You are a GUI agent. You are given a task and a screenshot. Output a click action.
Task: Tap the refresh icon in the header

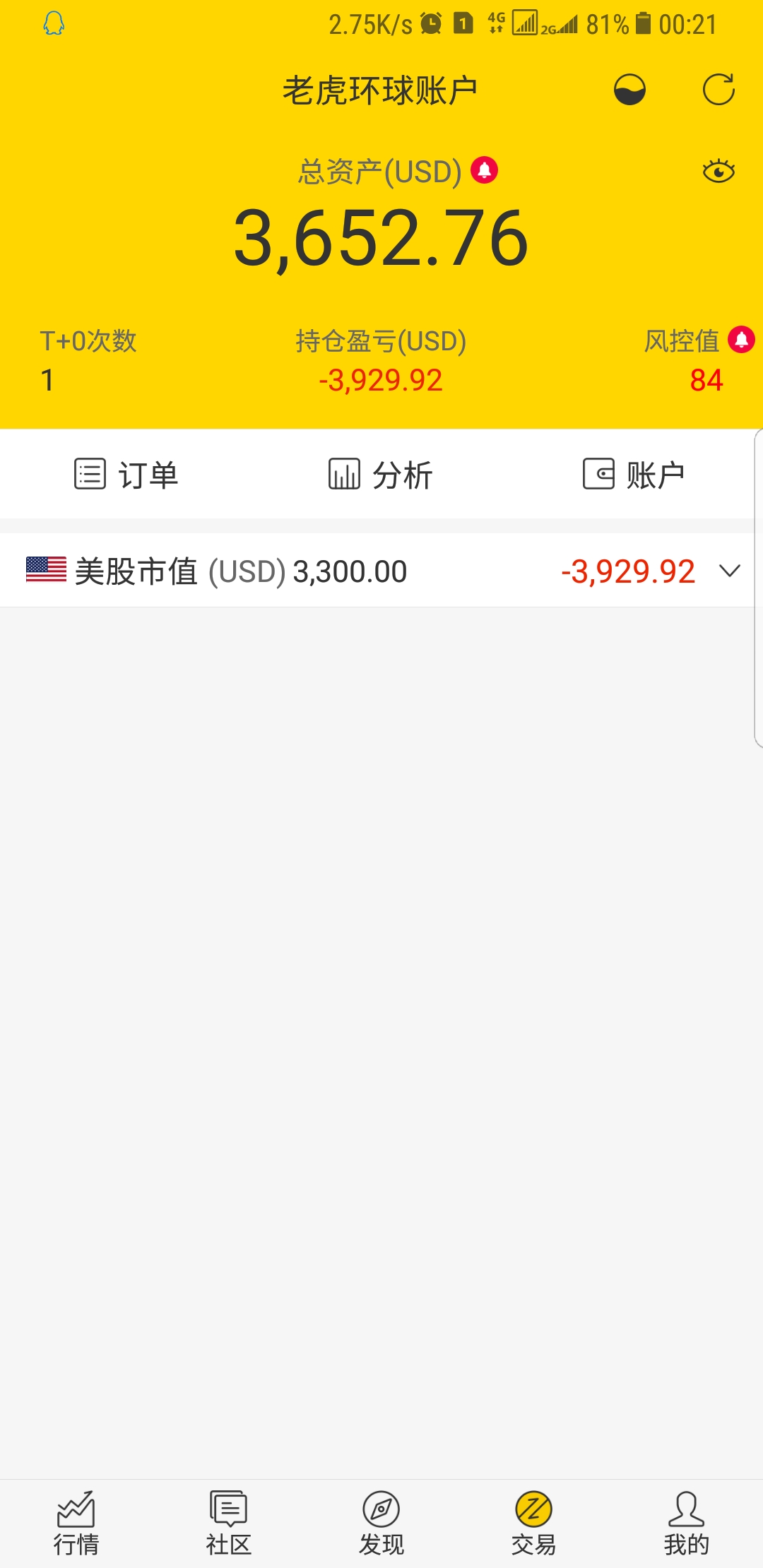(718, 90)
